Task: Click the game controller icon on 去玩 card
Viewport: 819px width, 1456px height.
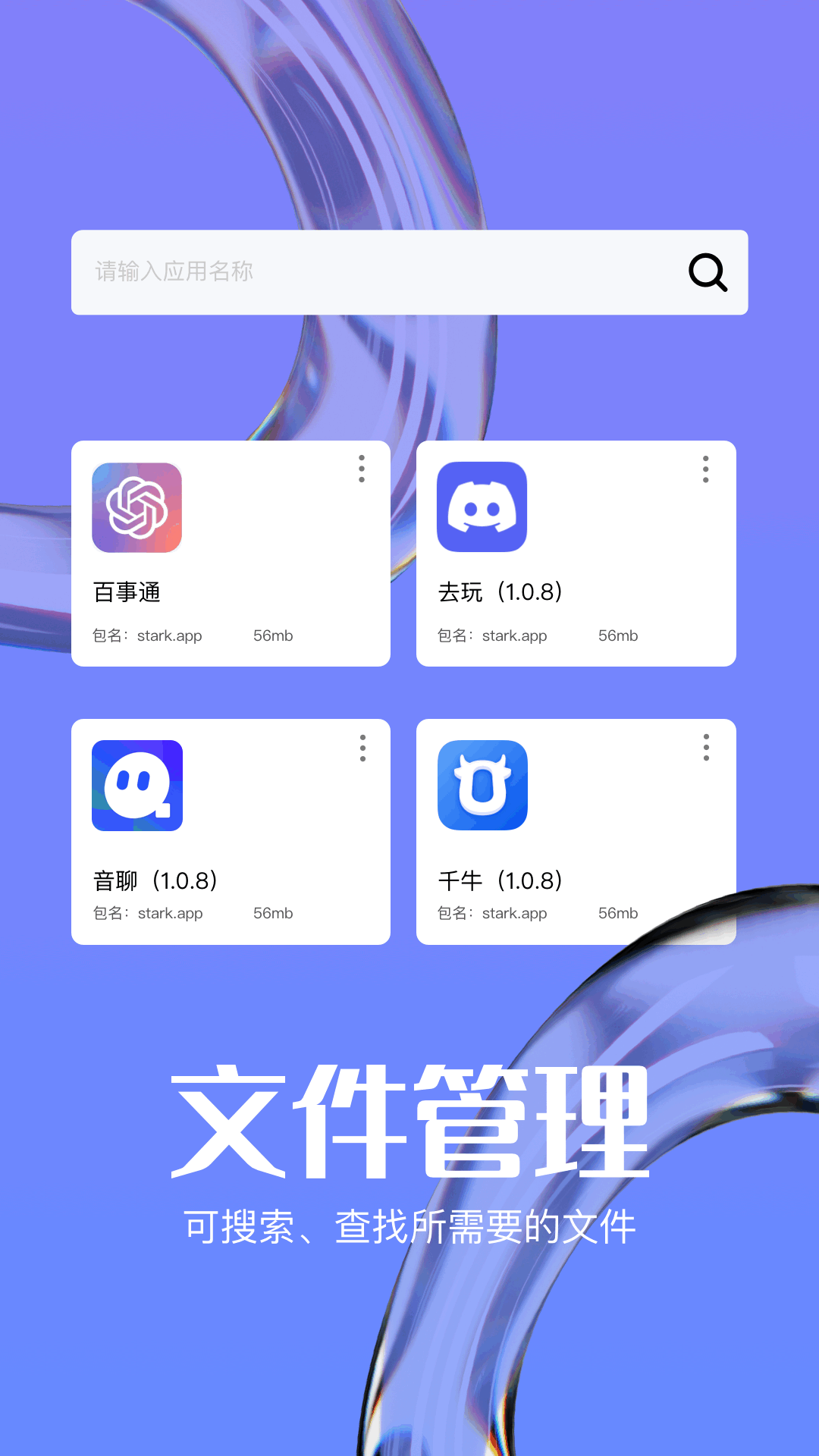Action: tap(482, 508)
